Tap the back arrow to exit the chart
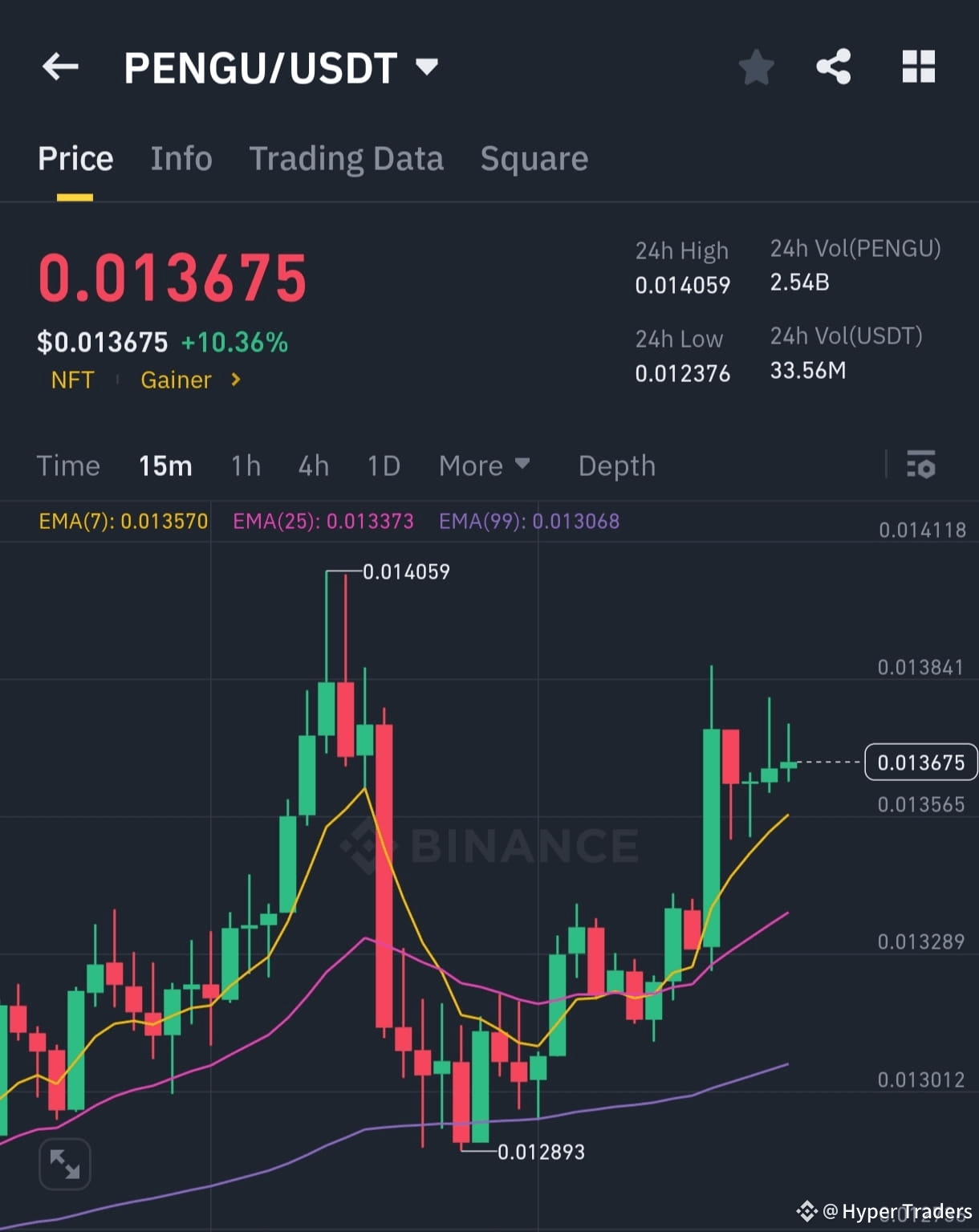Screen dimensions: 979x1232 (x=60, y=67)
